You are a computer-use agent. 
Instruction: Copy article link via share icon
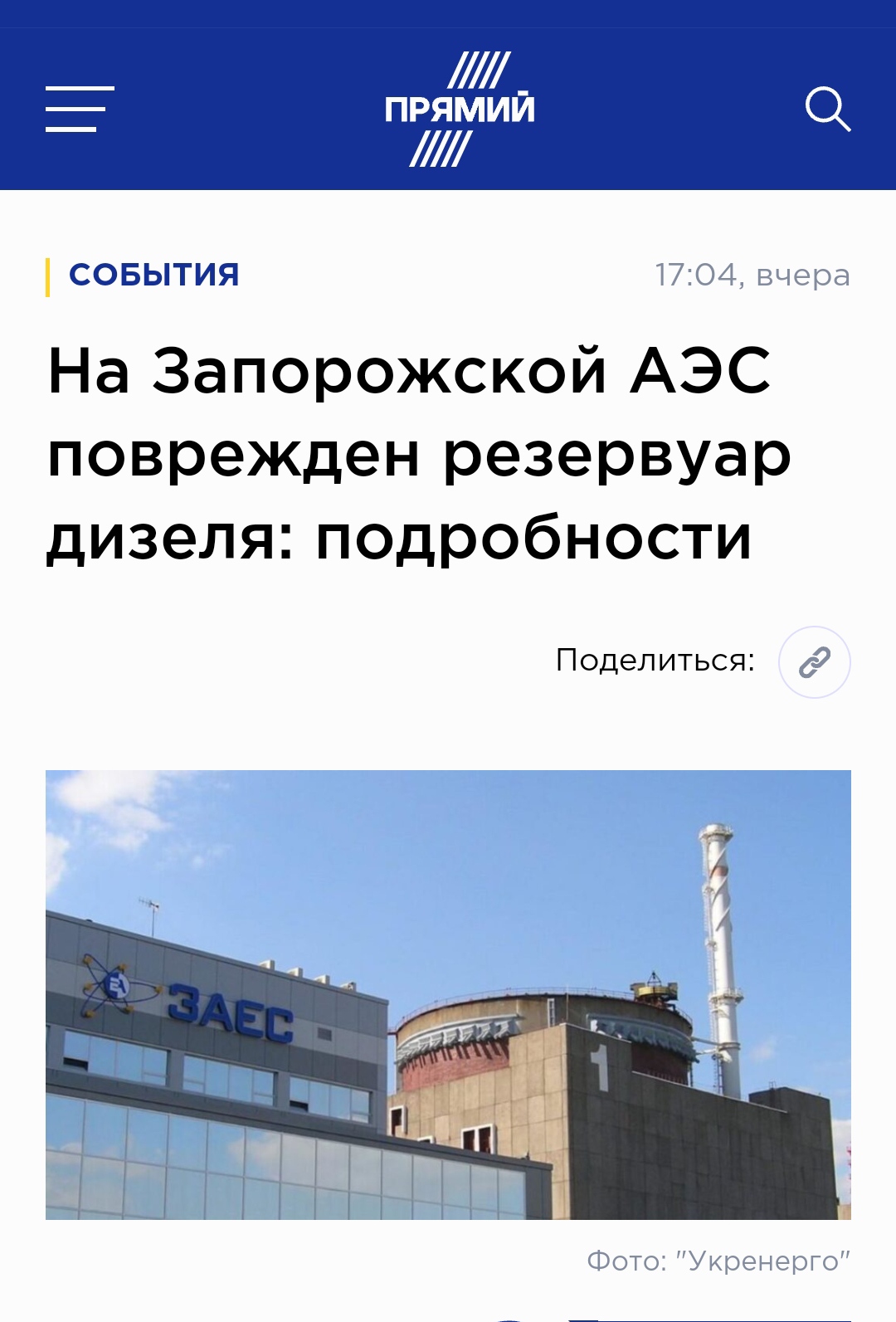coord(814,662)
